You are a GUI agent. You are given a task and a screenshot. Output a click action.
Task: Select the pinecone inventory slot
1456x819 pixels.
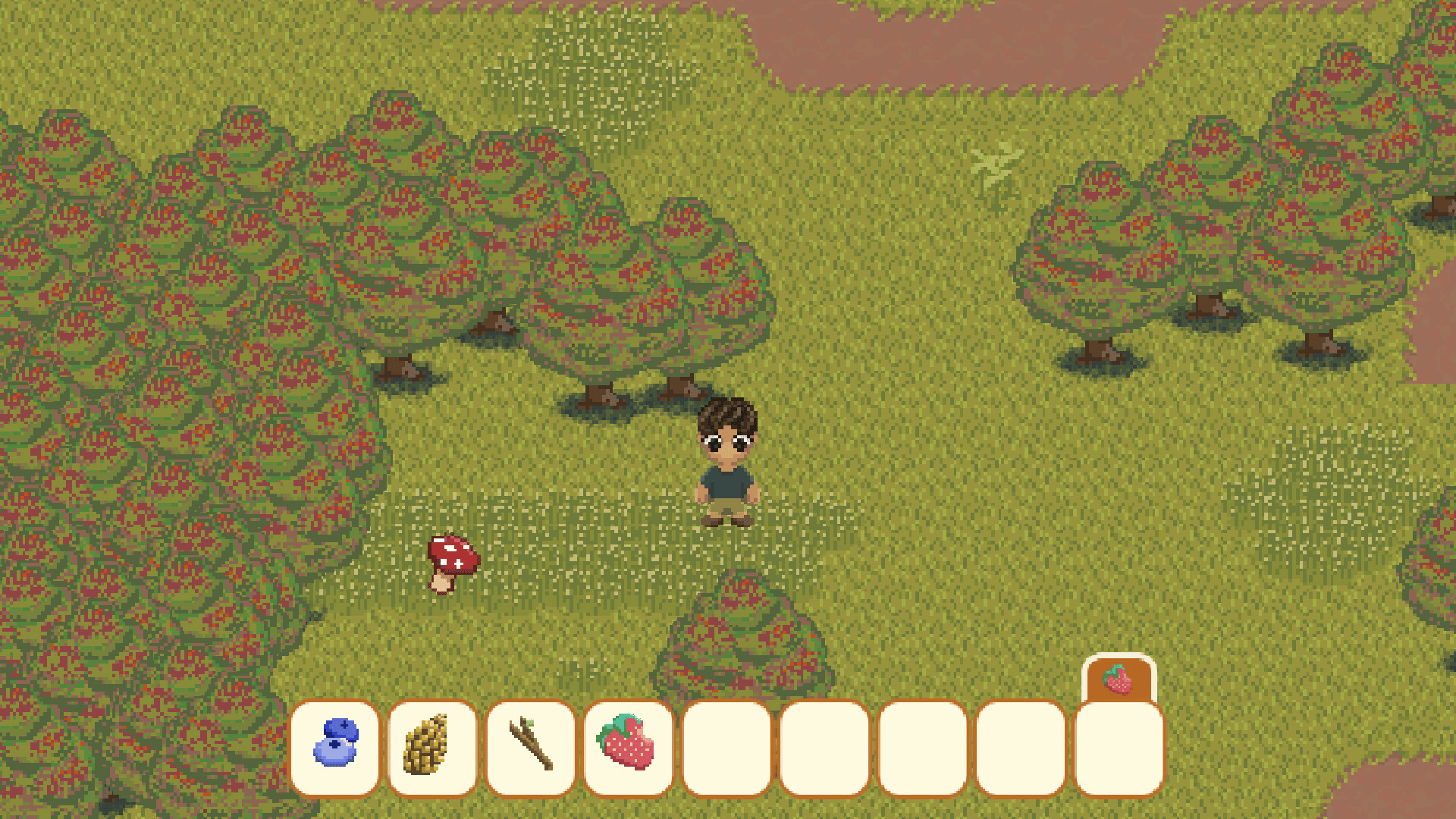(432, 748)
